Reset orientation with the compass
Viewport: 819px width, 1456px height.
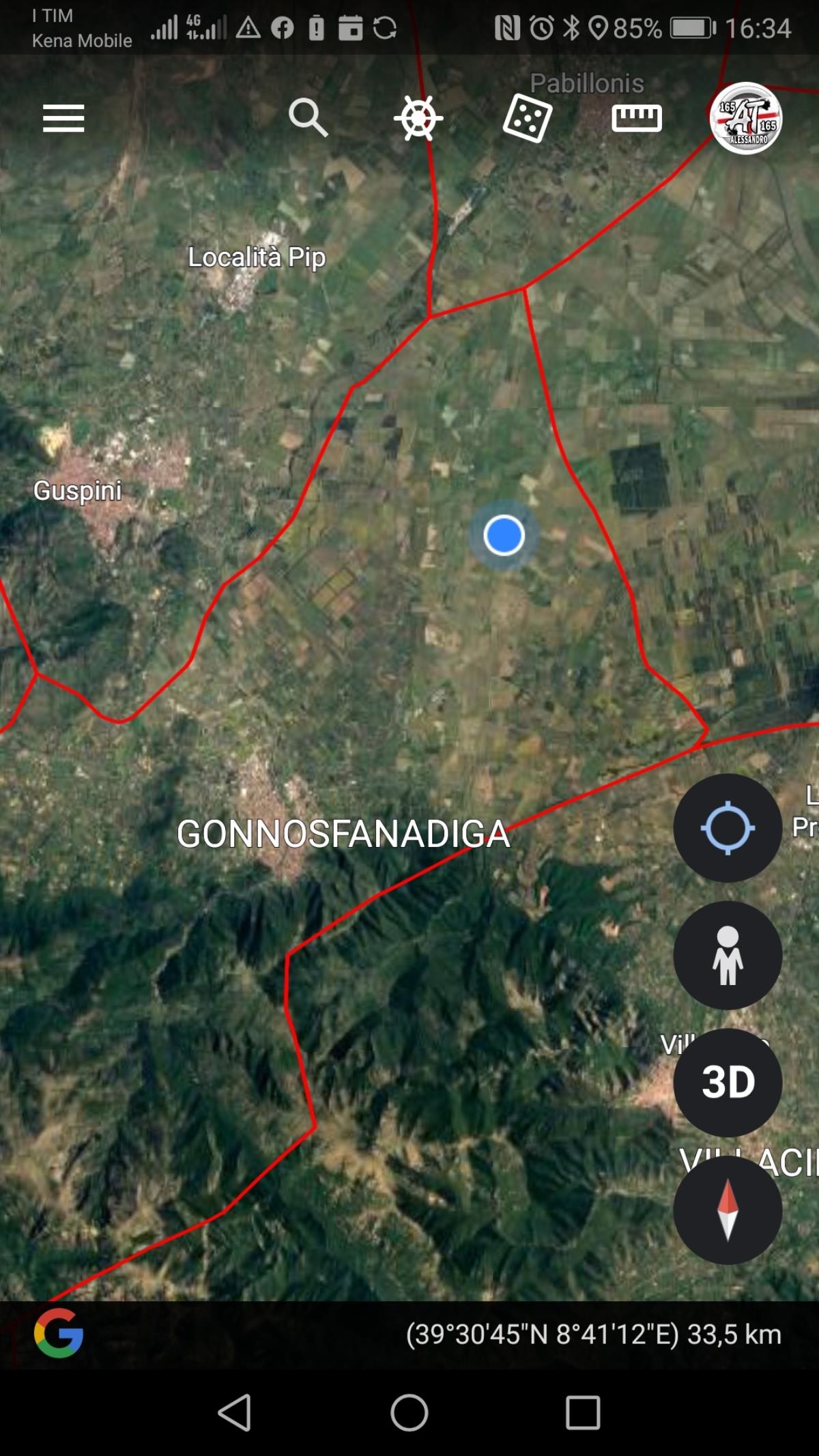pos(728,1210)
